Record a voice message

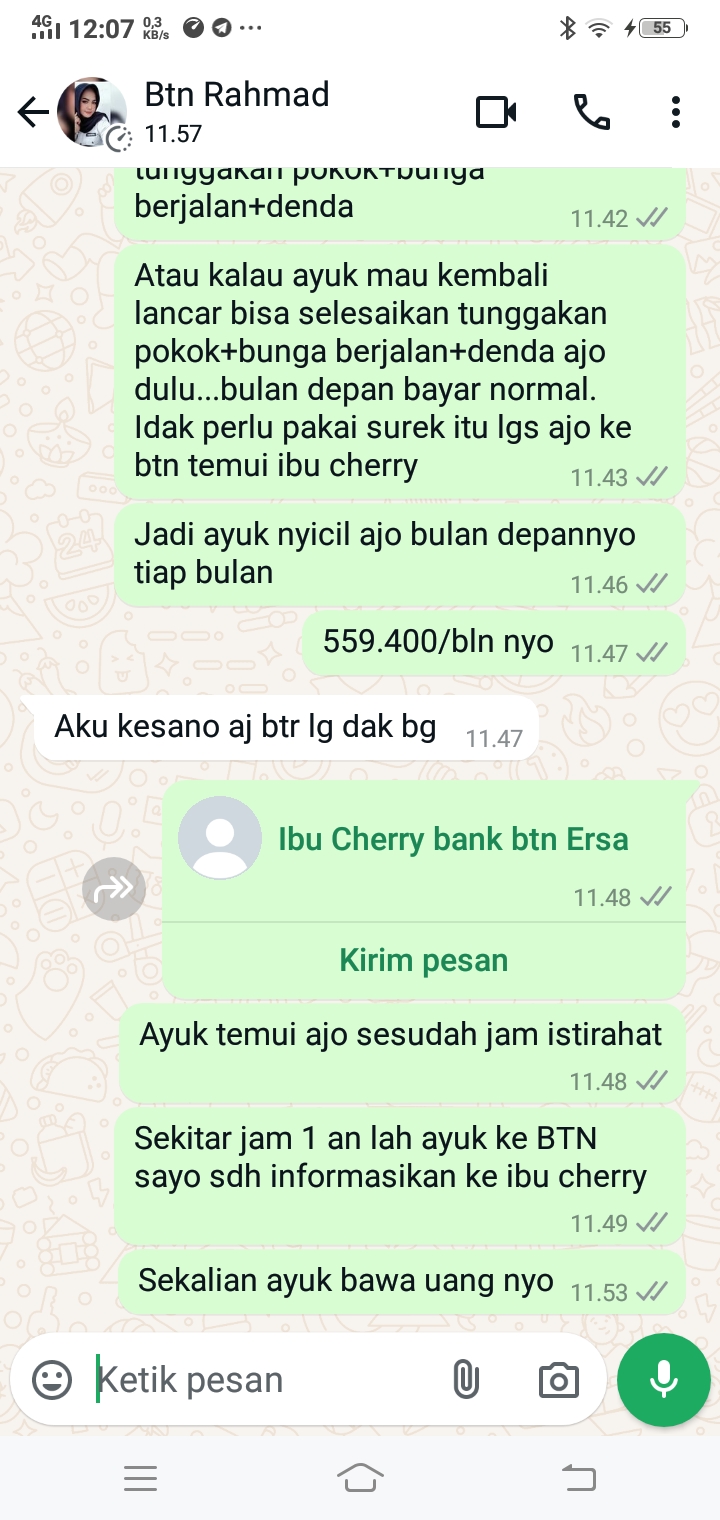(663, 1381)
